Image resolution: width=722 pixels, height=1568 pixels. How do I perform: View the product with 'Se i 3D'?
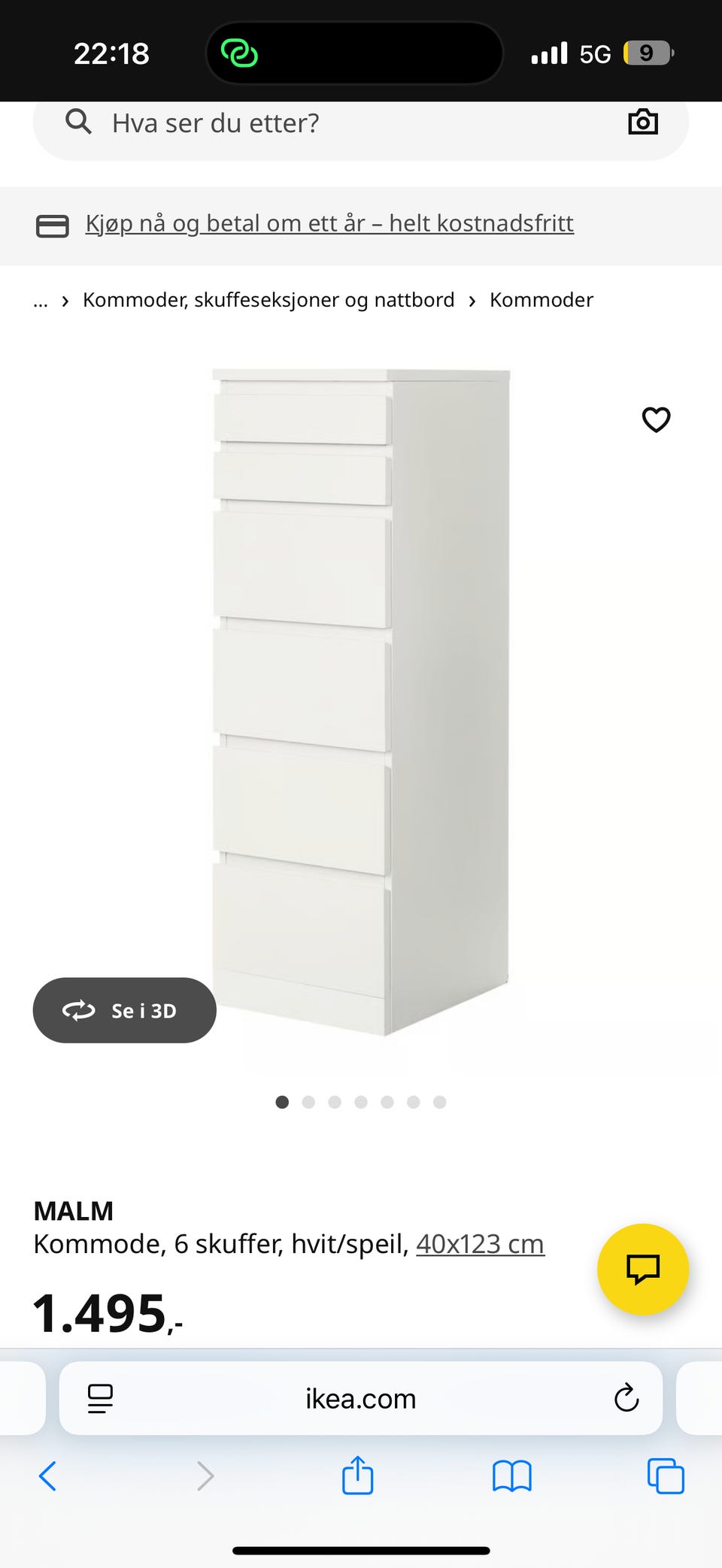125,1010
